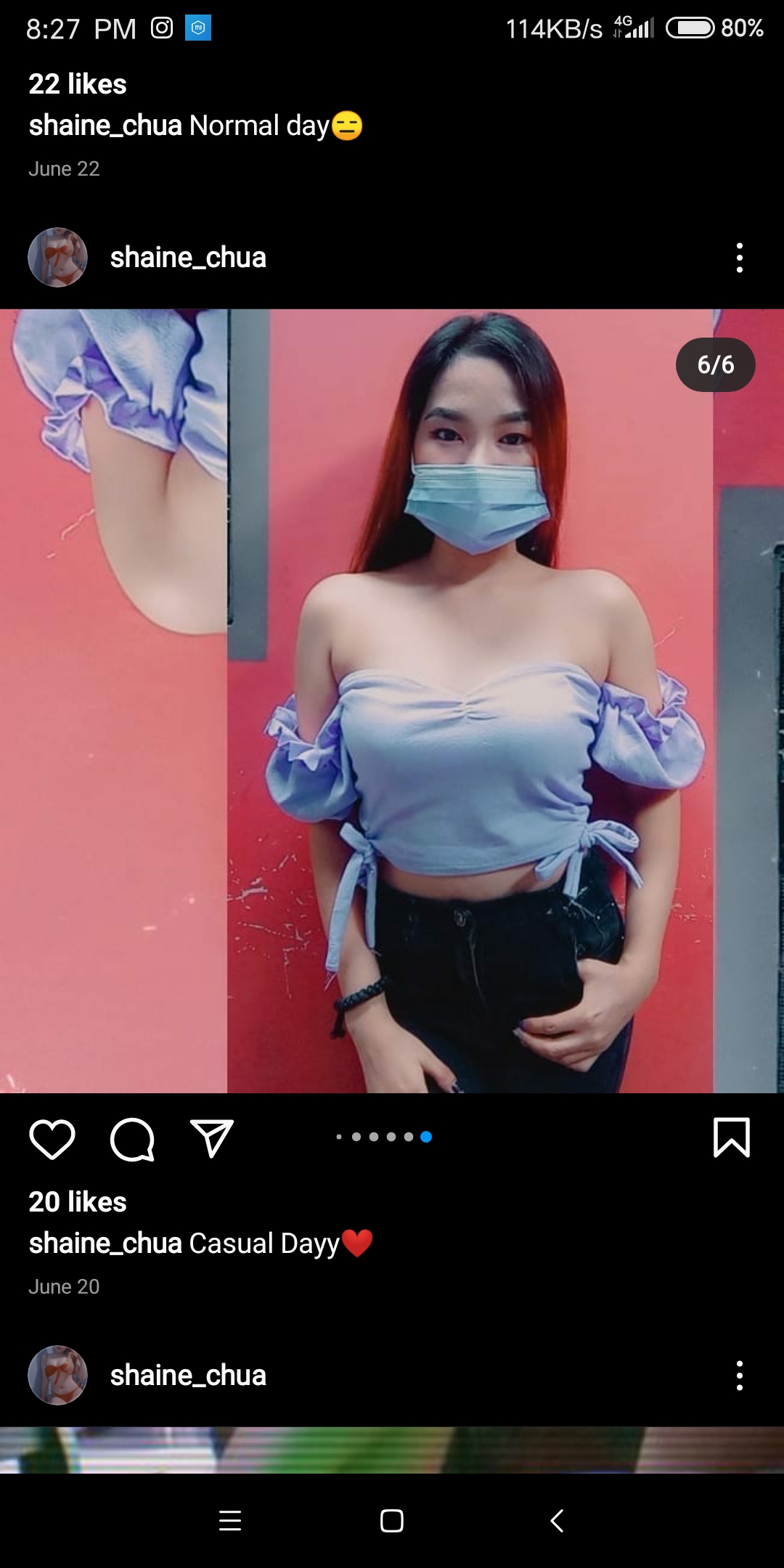Go back using the system back button

[x=557, y=1520]
